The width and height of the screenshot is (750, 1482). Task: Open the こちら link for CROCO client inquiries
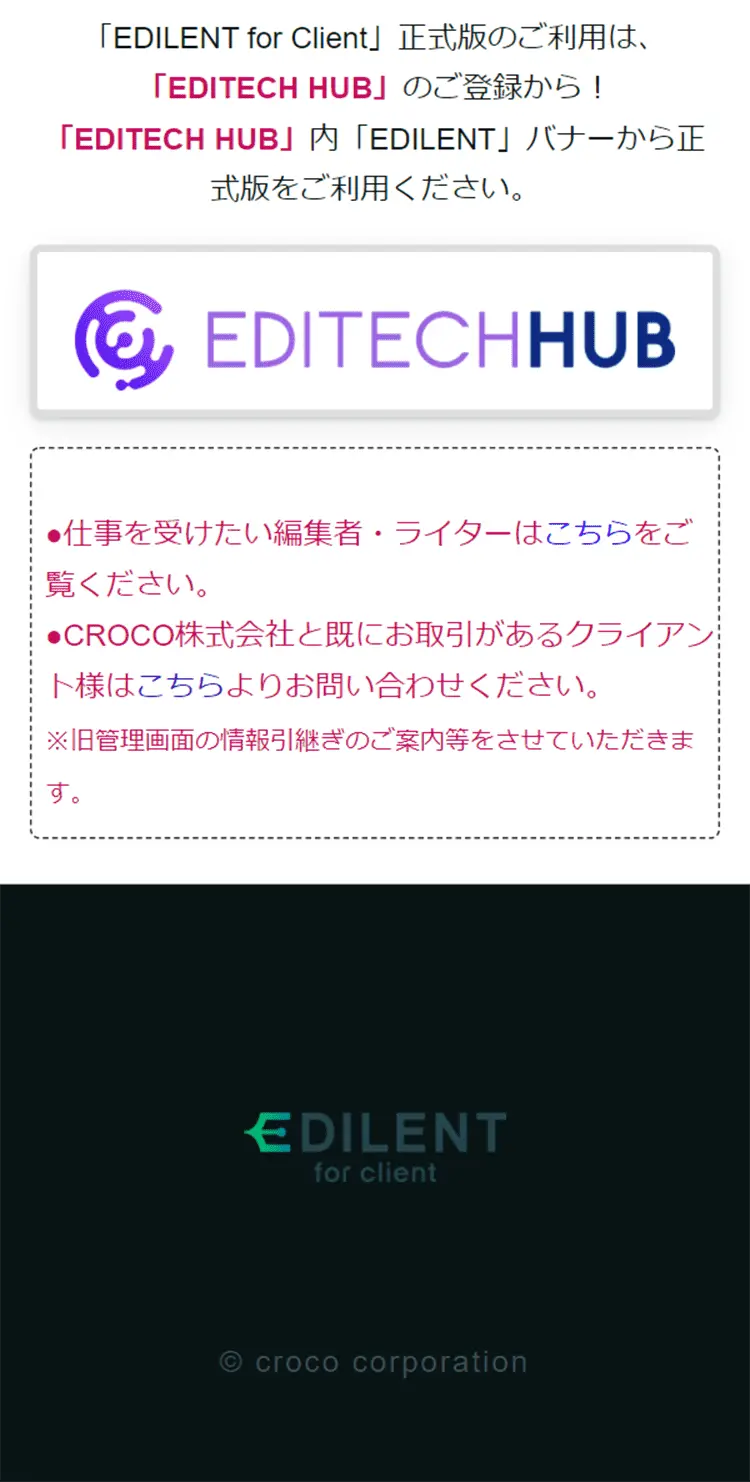pos(180,685)
